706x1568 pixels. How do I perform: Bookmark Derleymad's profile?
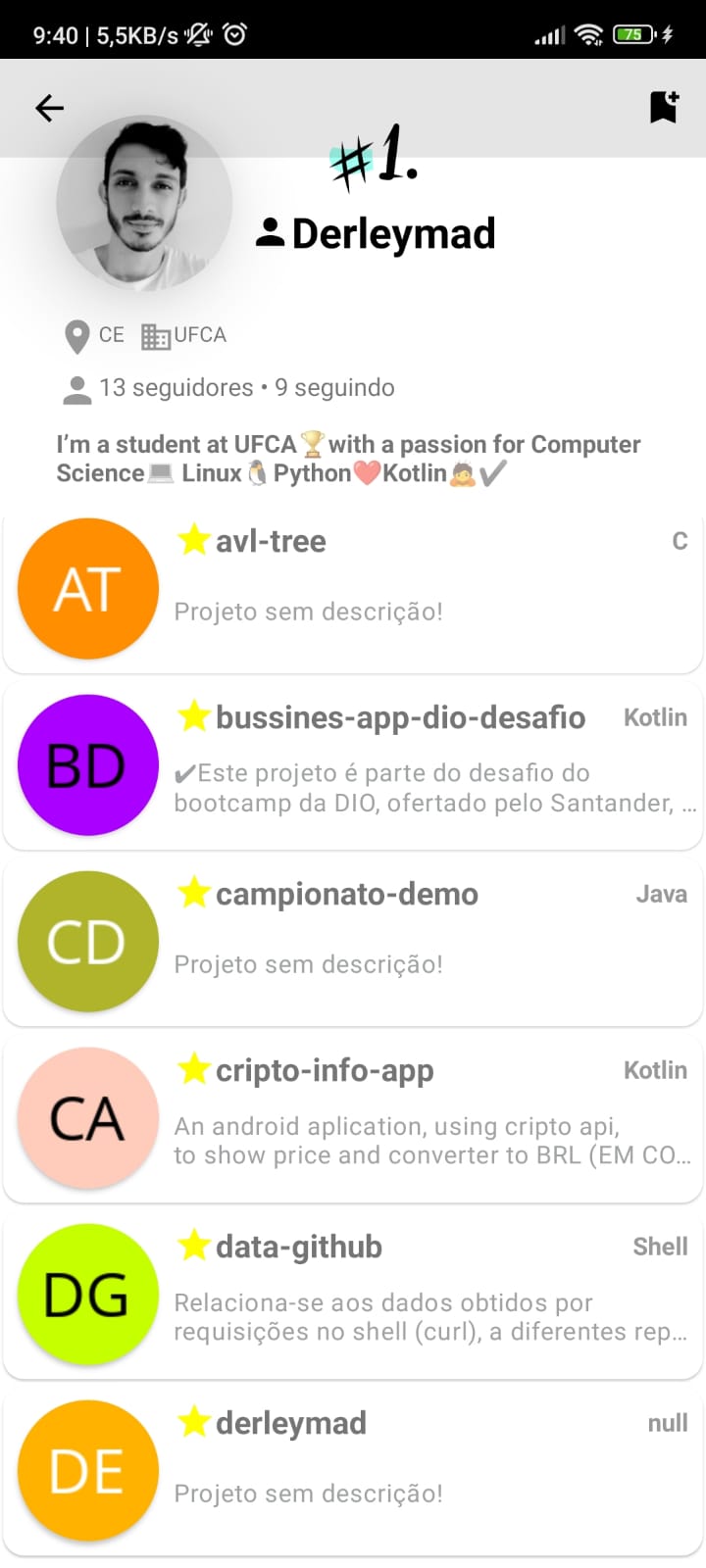664,107
